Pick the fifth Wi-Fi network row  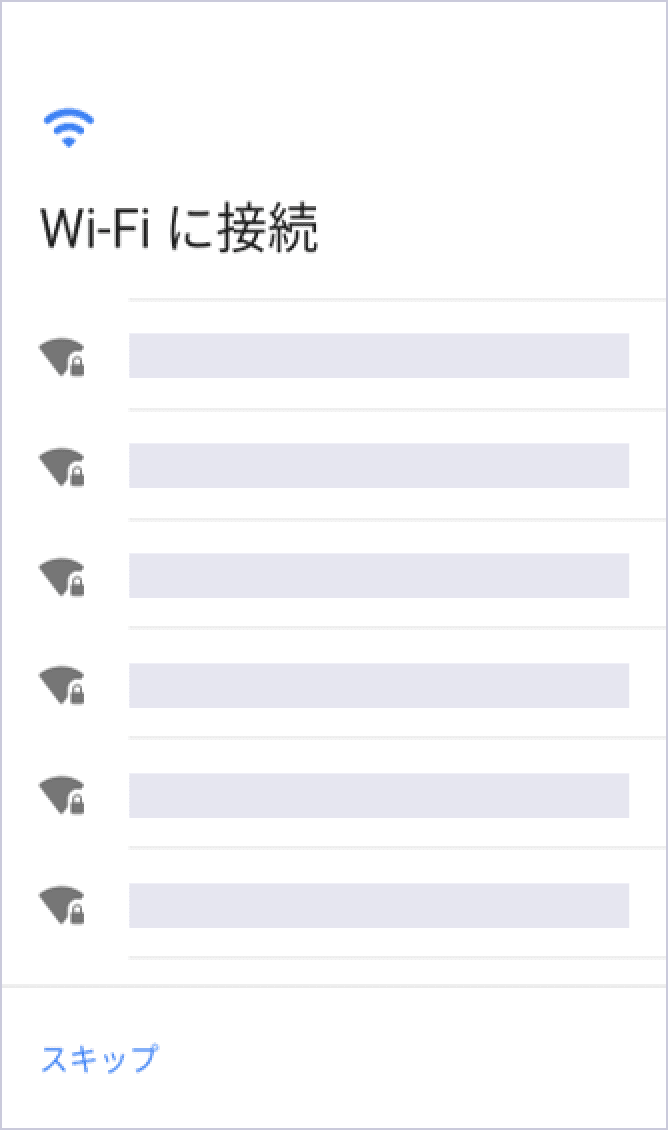(334, 794)
